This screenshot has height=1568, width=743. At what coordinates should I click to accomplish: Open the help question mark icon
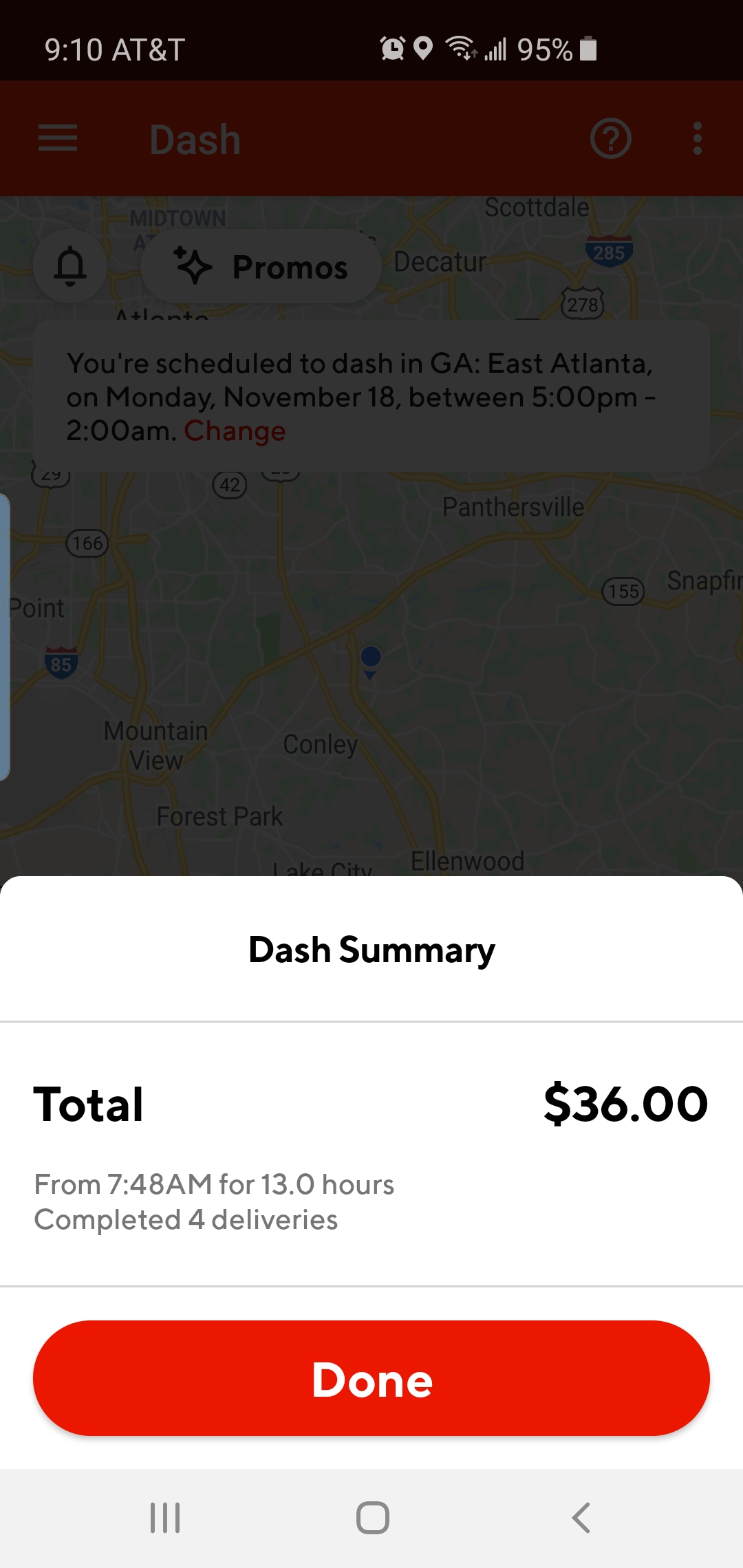612,138
